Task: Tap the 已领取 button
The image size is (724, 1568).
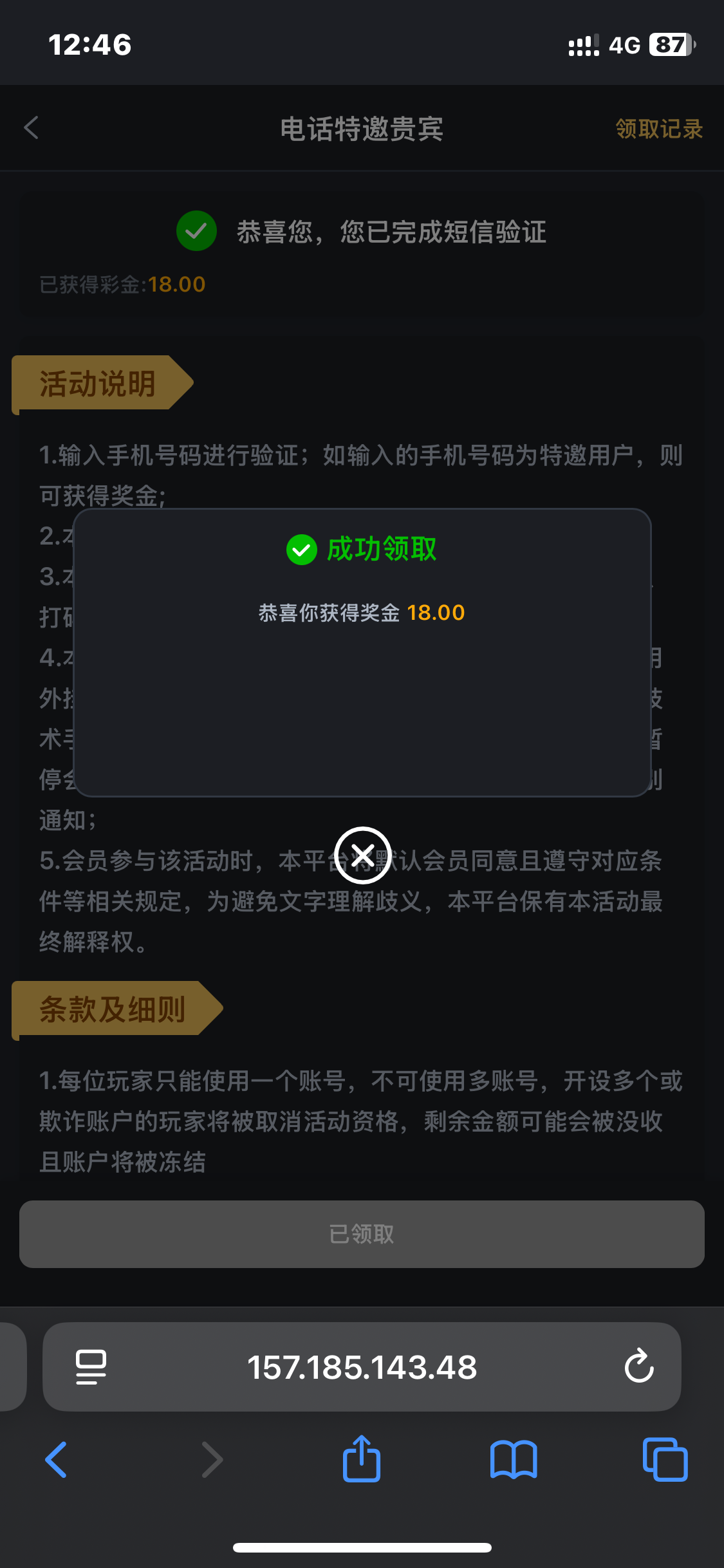Action: click(x=362, y=1234)
